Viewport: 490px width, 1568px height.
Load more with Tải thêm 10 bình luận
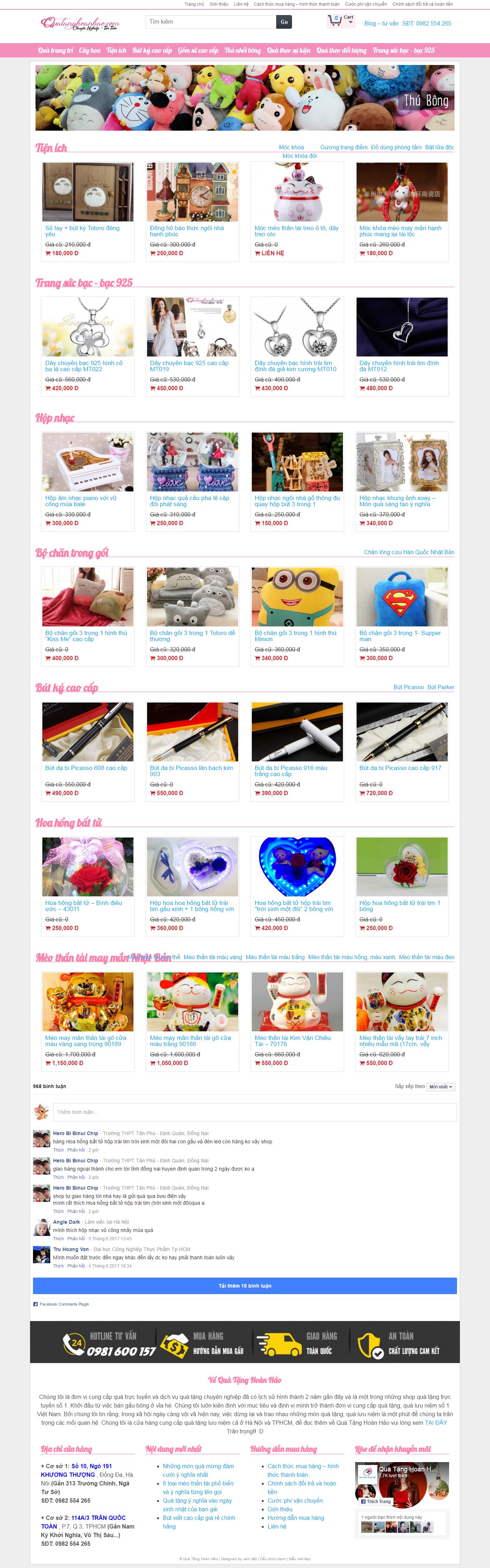(x=244, y=1285)
